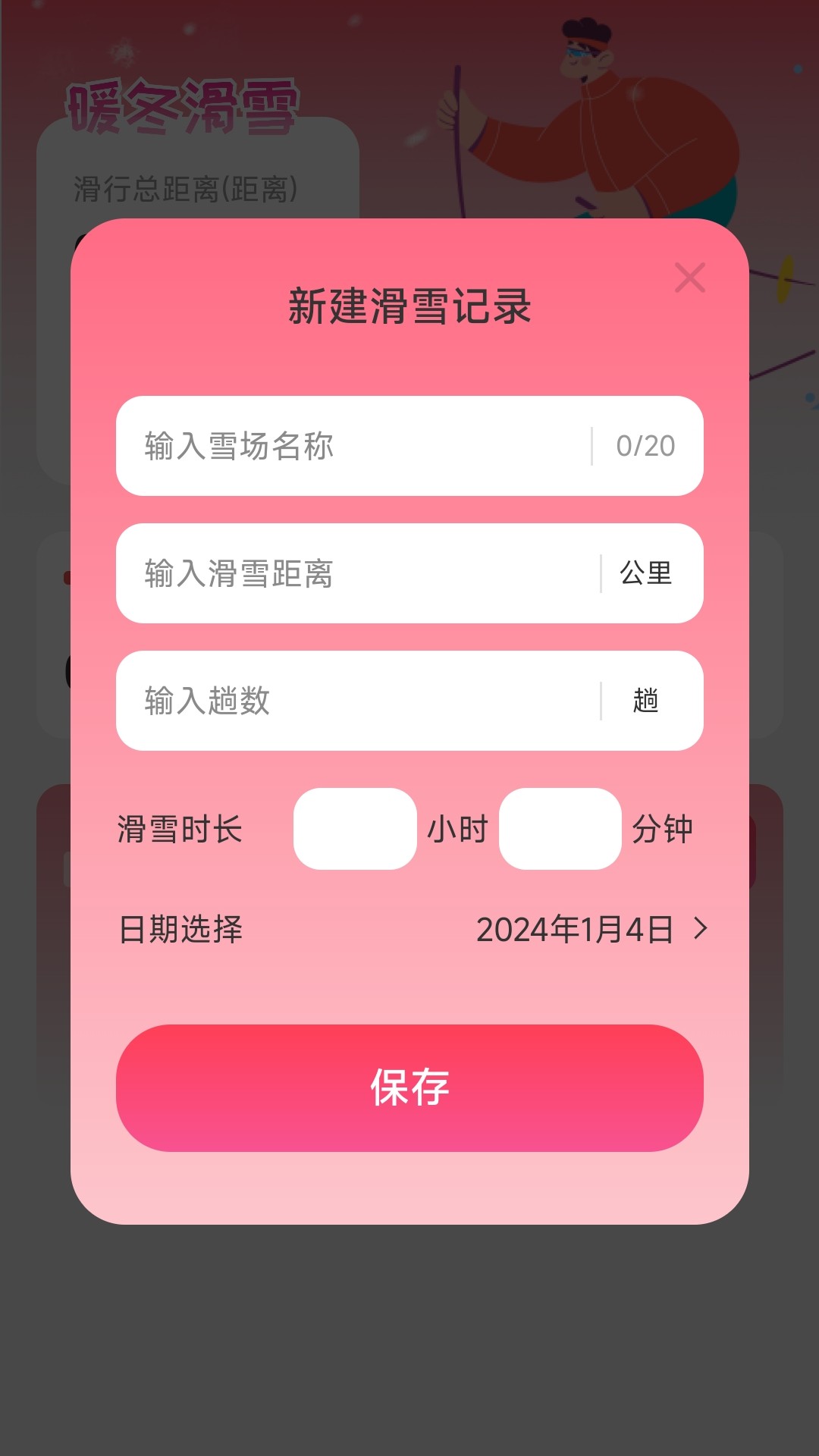This screenshot has width=819, height=1456.
Task: Select the 输入雪场名称 input field
Action: 341,447
